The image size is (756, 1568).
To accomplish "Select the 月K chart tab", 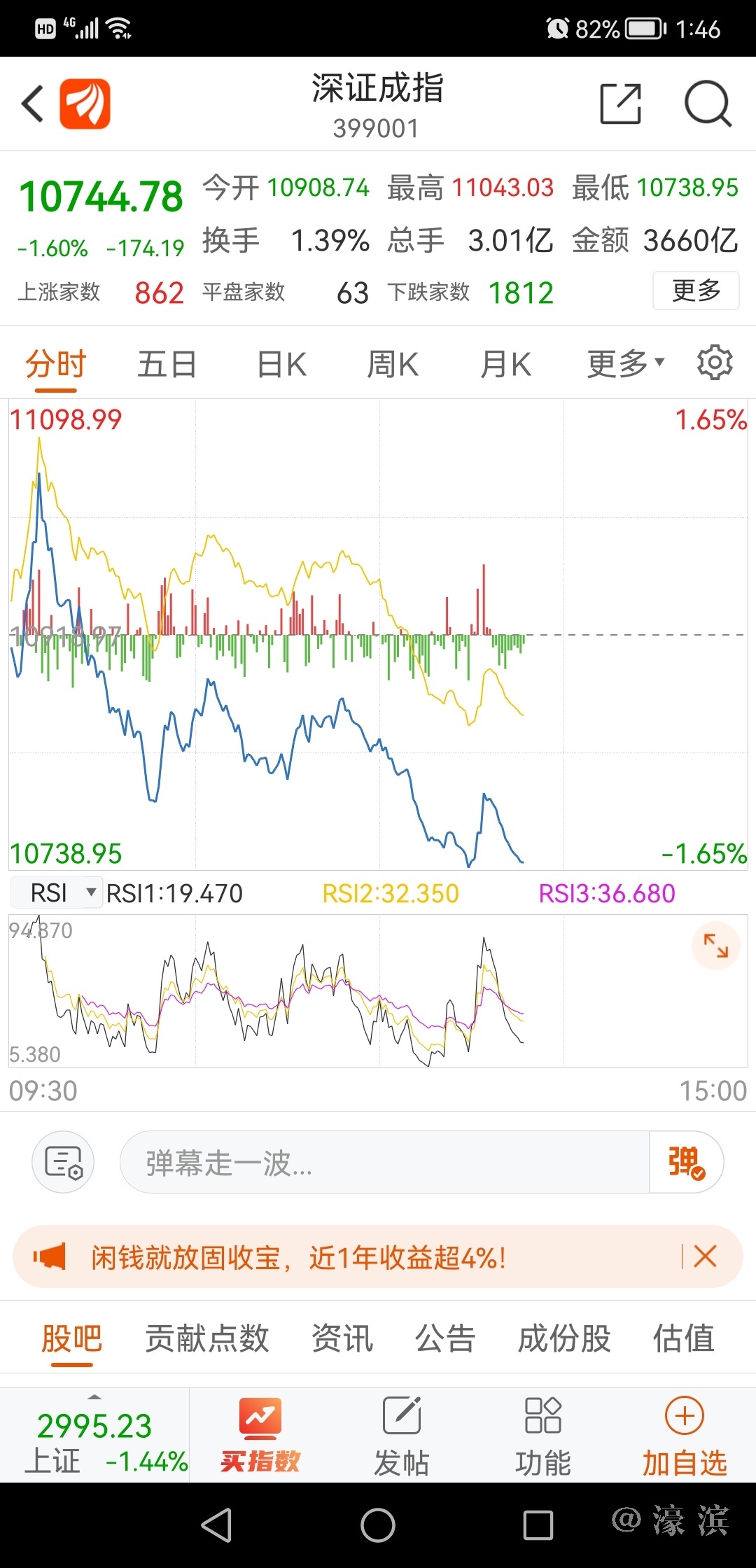I will [x=505, y=365].
